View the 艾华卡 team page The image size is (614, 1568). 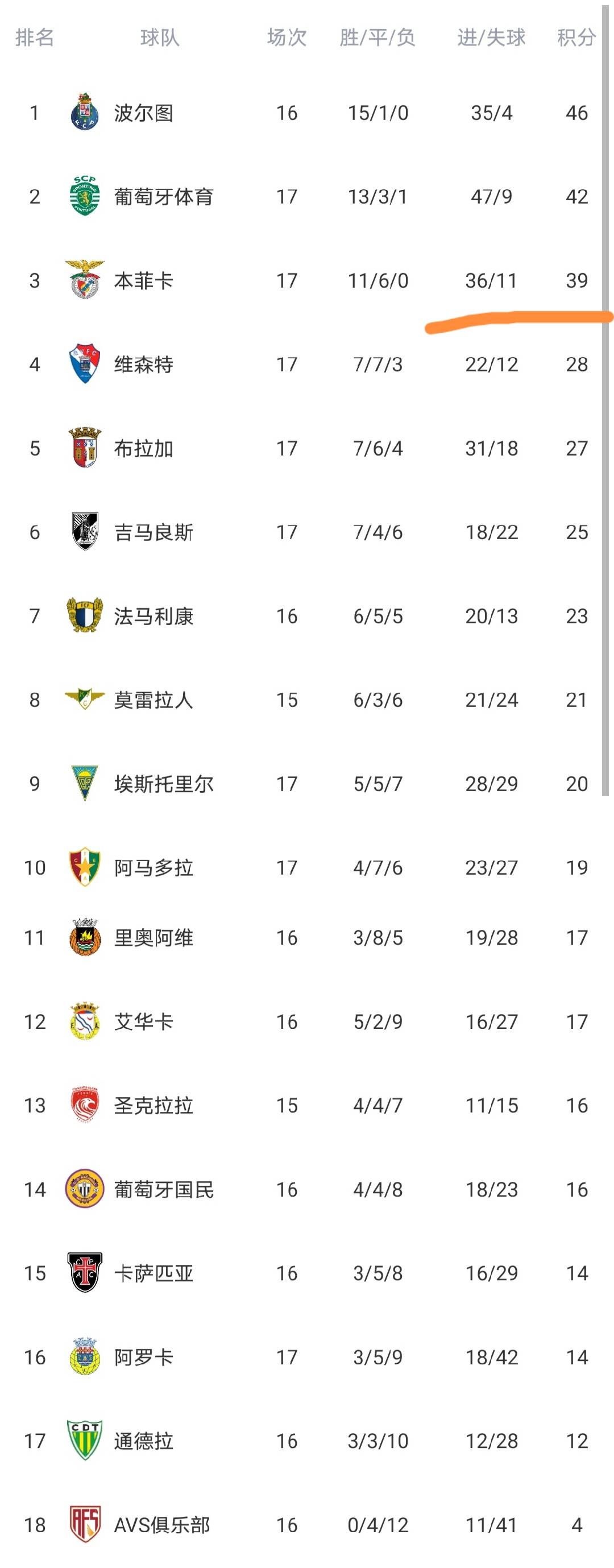[144, 1021]
